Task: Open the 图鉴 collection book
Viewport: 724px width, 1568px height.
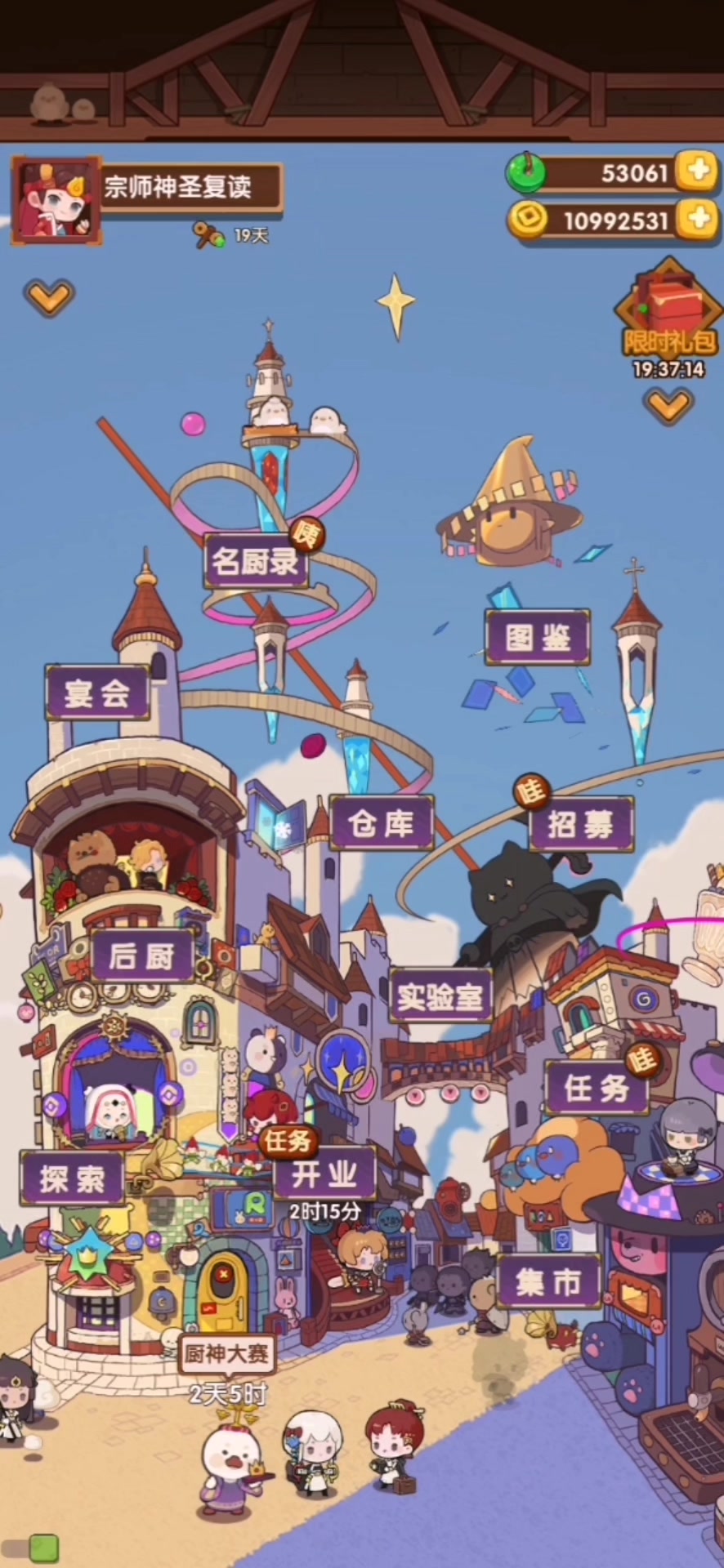Action: [x=538, y=638]
